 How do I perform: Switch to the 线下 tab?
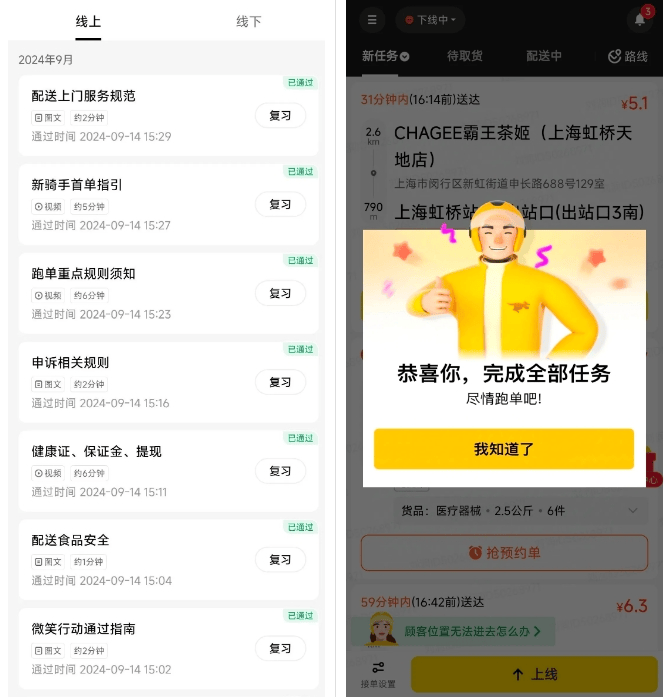tap(249, 21)
